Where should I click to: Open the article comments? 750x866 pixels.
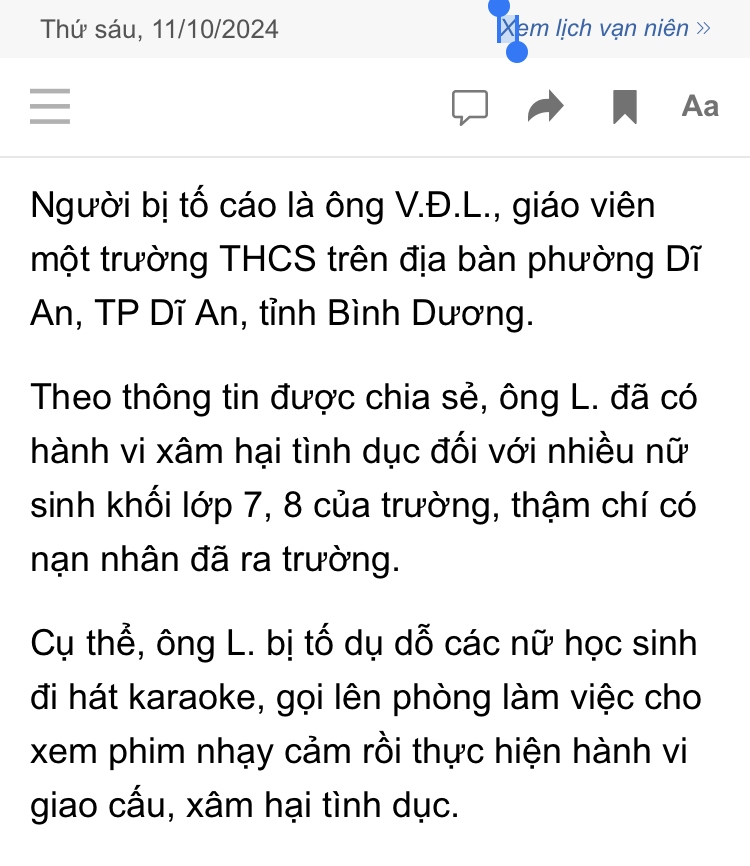470,107
